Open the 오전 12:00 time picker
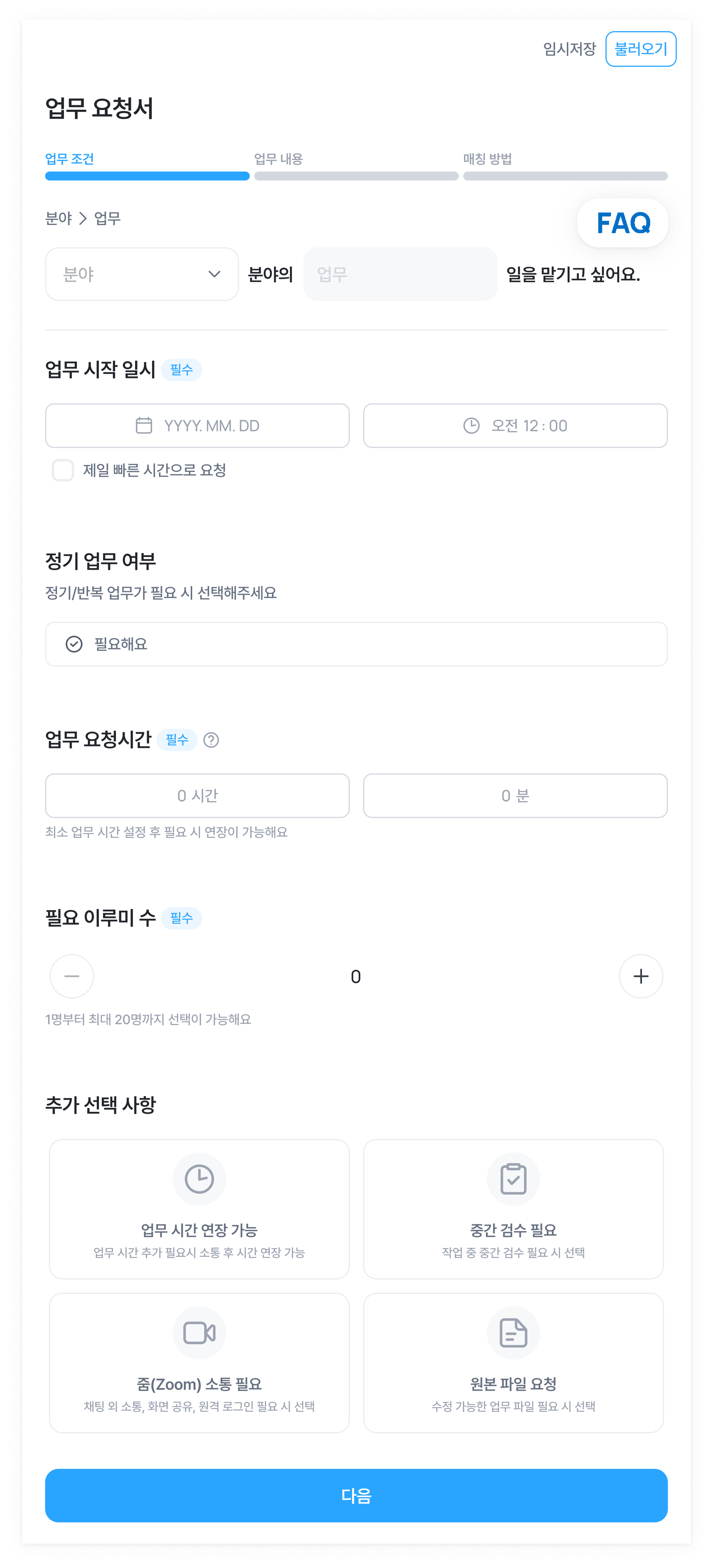This screenshot has width=713, height=1568. pyautogui.click(x=515, y=426)
